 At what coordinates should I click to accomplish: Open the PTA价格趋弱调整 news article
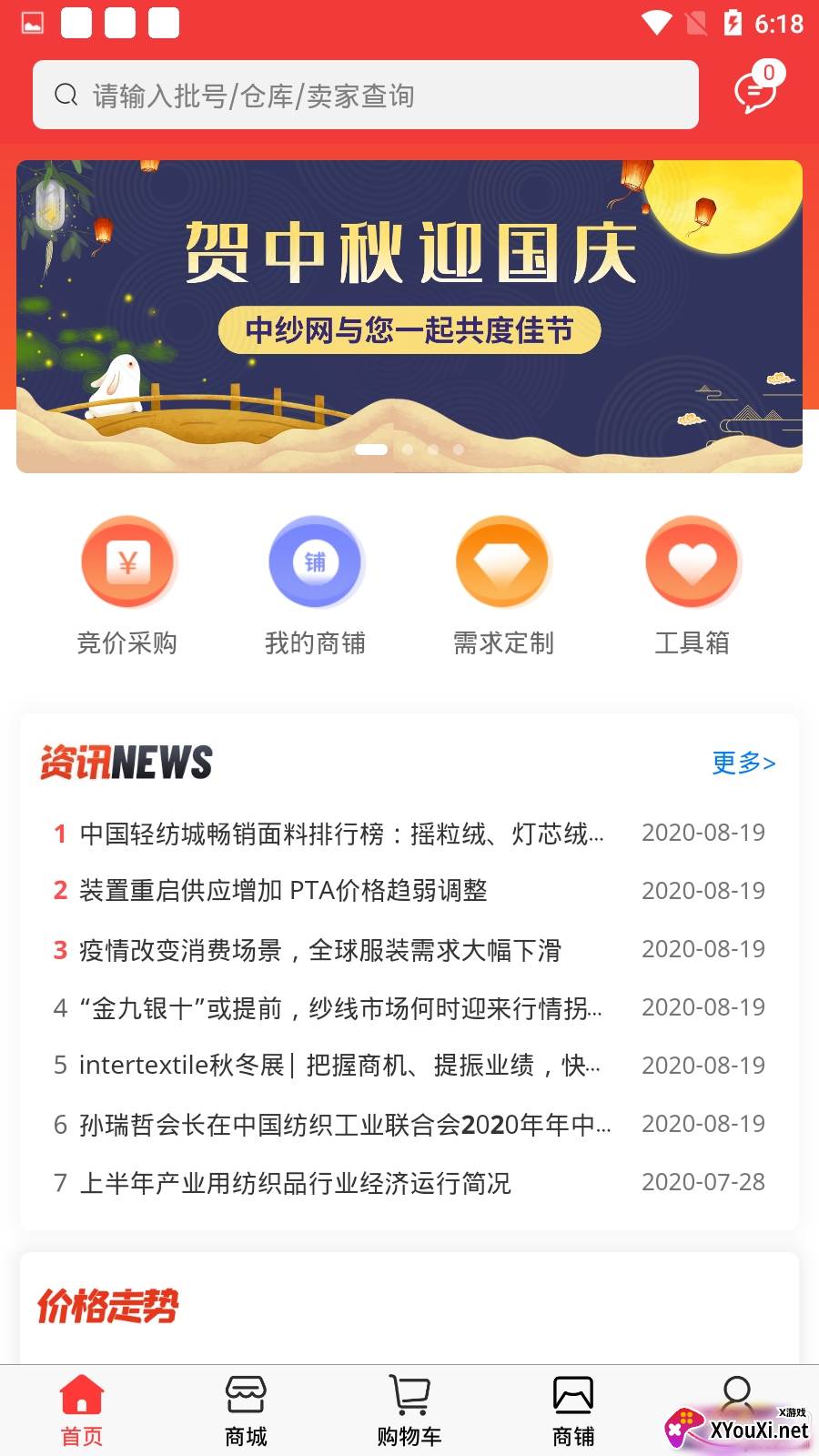pos(282,891)
